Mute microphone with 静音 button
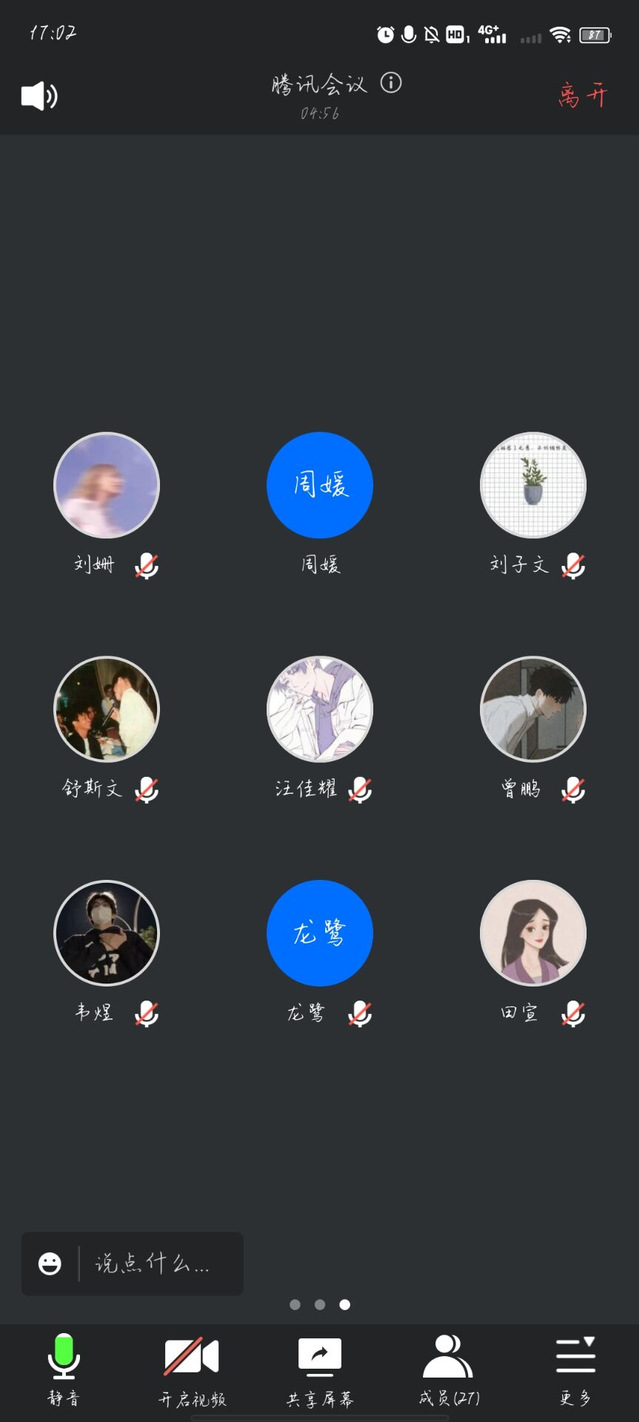The height and width of the screenshot is (1422, 639). click(x=64, y=1369)
